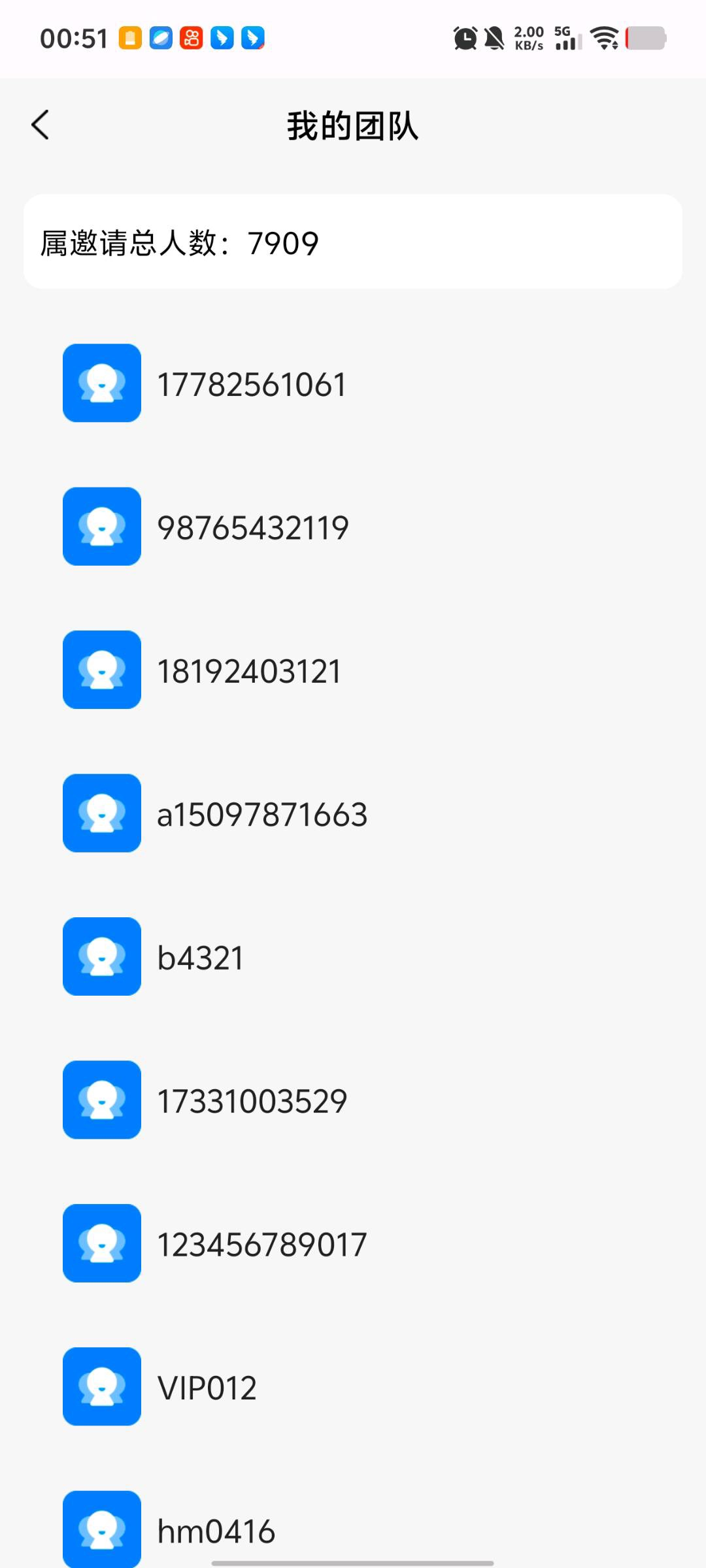Select member name 17782561061

point(252,383)
